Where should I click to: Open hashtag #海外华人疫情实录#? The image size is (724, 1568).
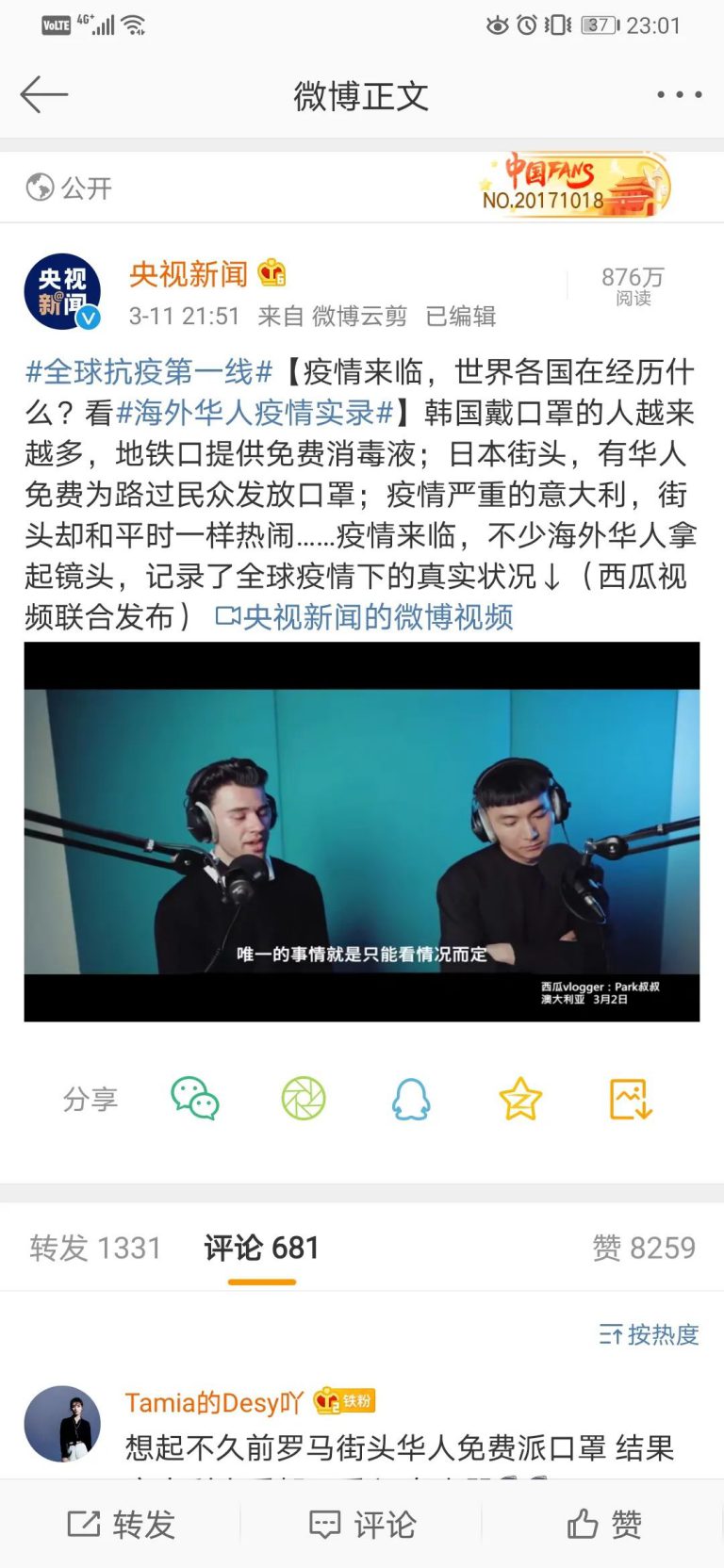255,413
